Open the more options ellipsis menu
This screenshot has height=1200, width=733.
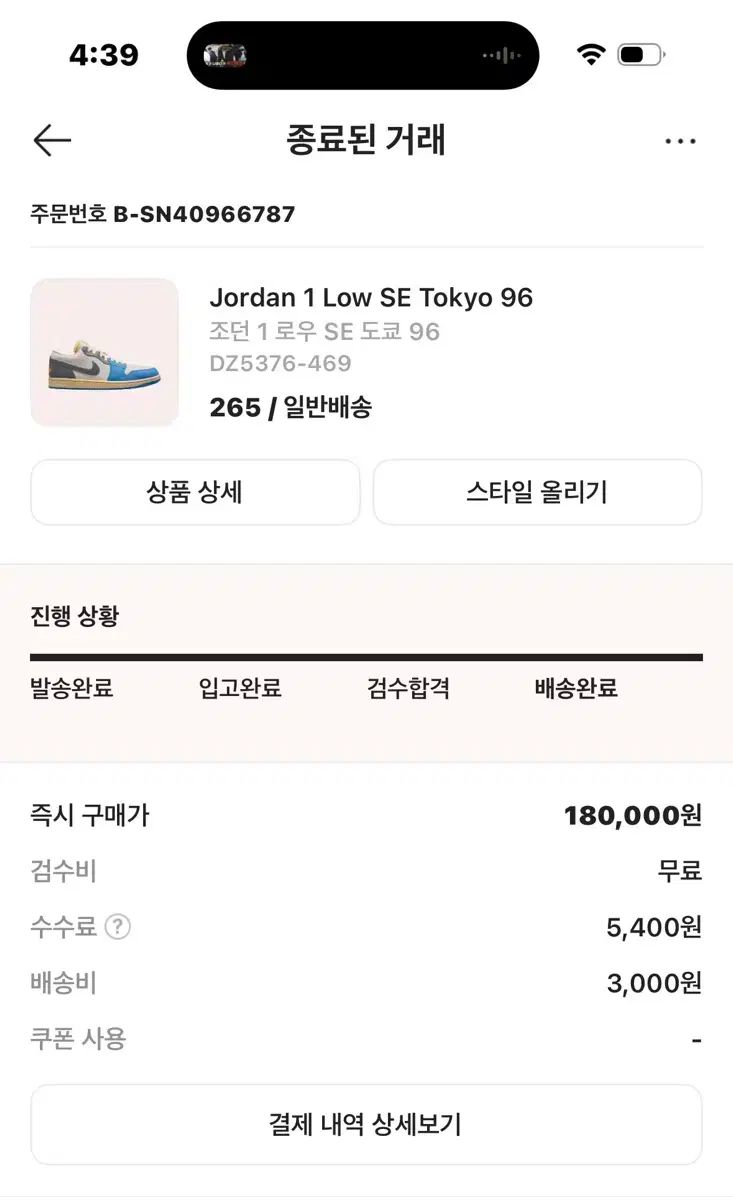click(681, 141)
